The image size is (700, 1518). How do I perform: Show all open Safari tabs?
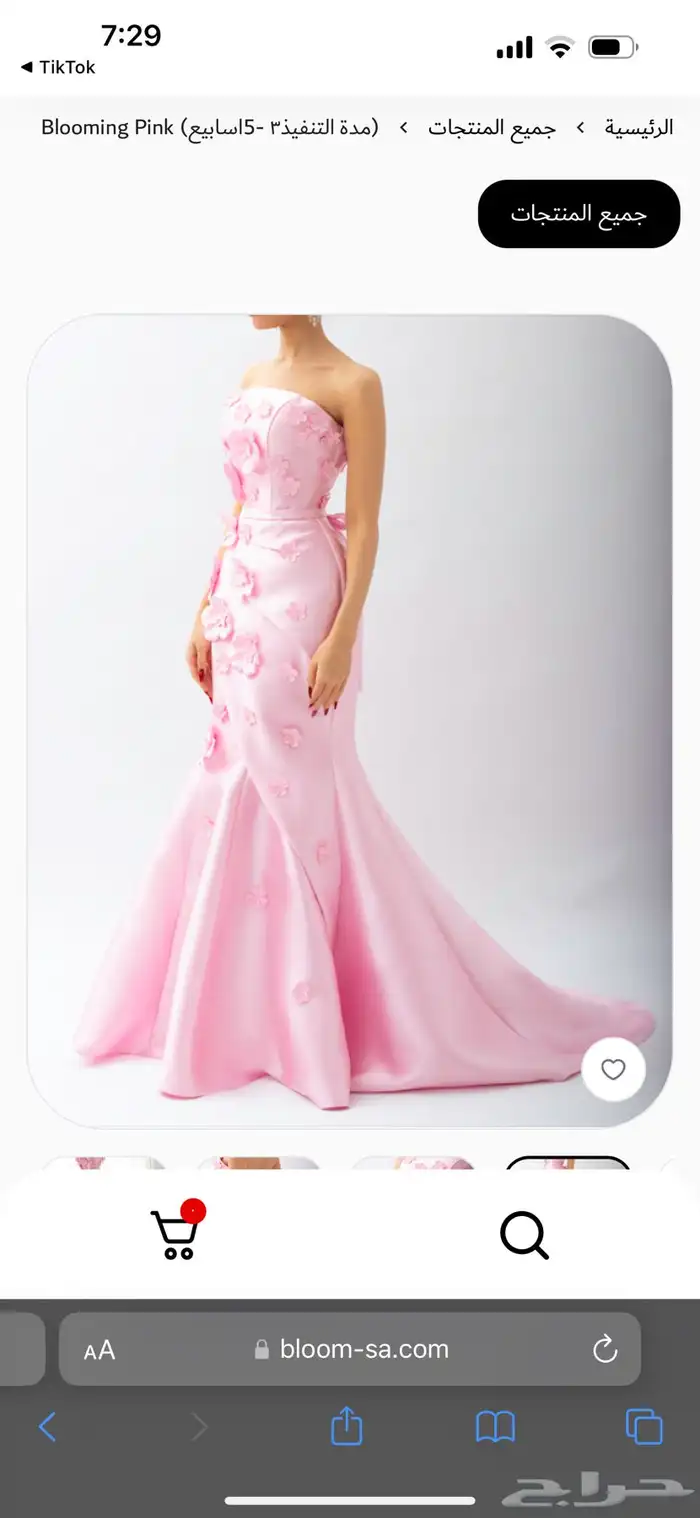[x=643, y=1426]
